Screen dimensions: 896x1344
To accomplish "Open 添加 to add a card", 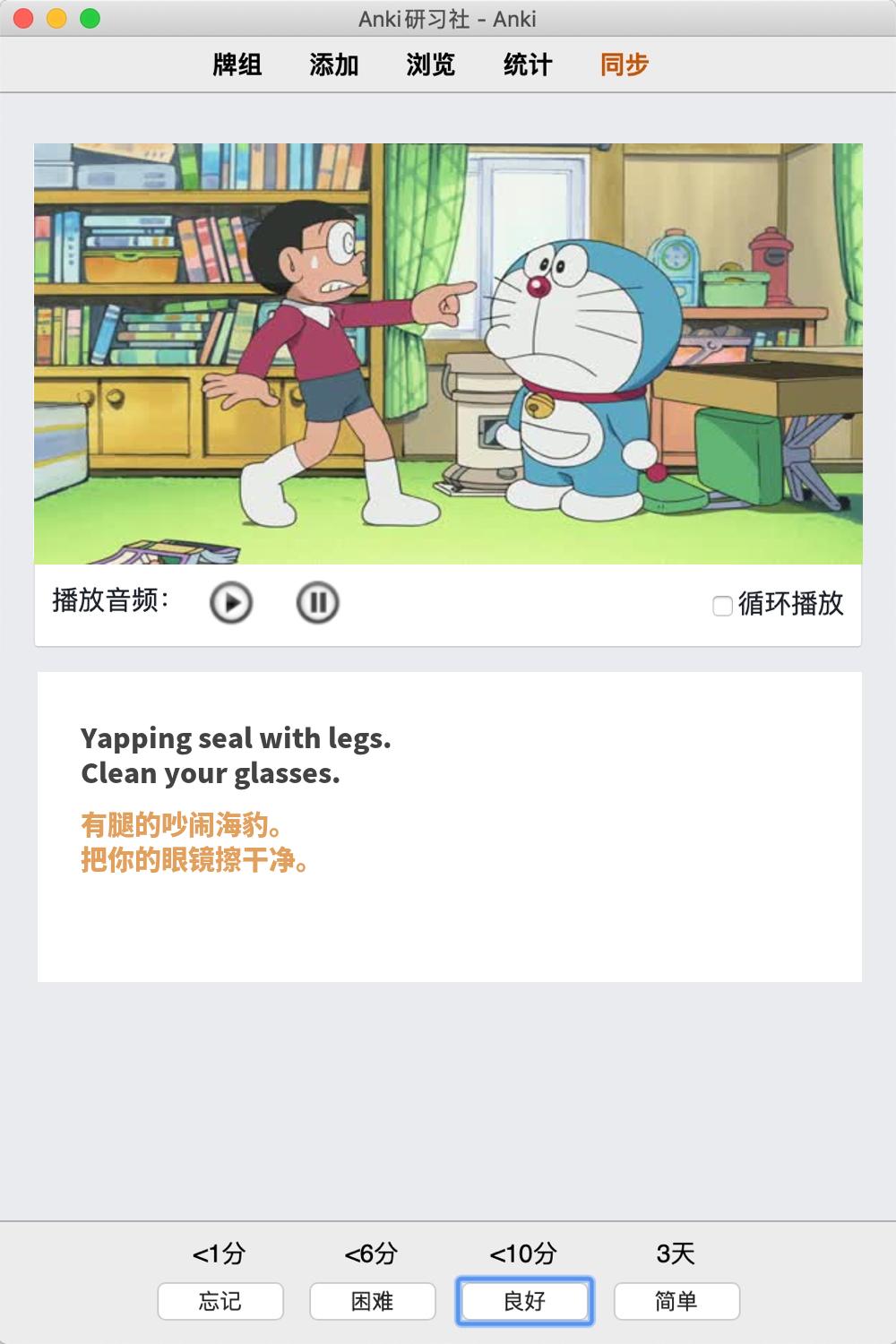I will pyautogui.click(x=334, y=65).
